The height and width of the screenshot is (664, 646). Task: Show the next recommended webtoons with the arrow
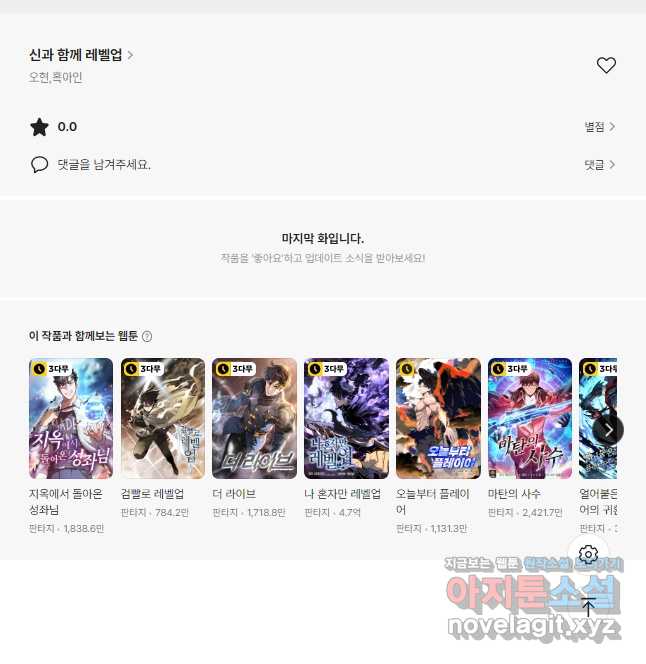point(607,430)
